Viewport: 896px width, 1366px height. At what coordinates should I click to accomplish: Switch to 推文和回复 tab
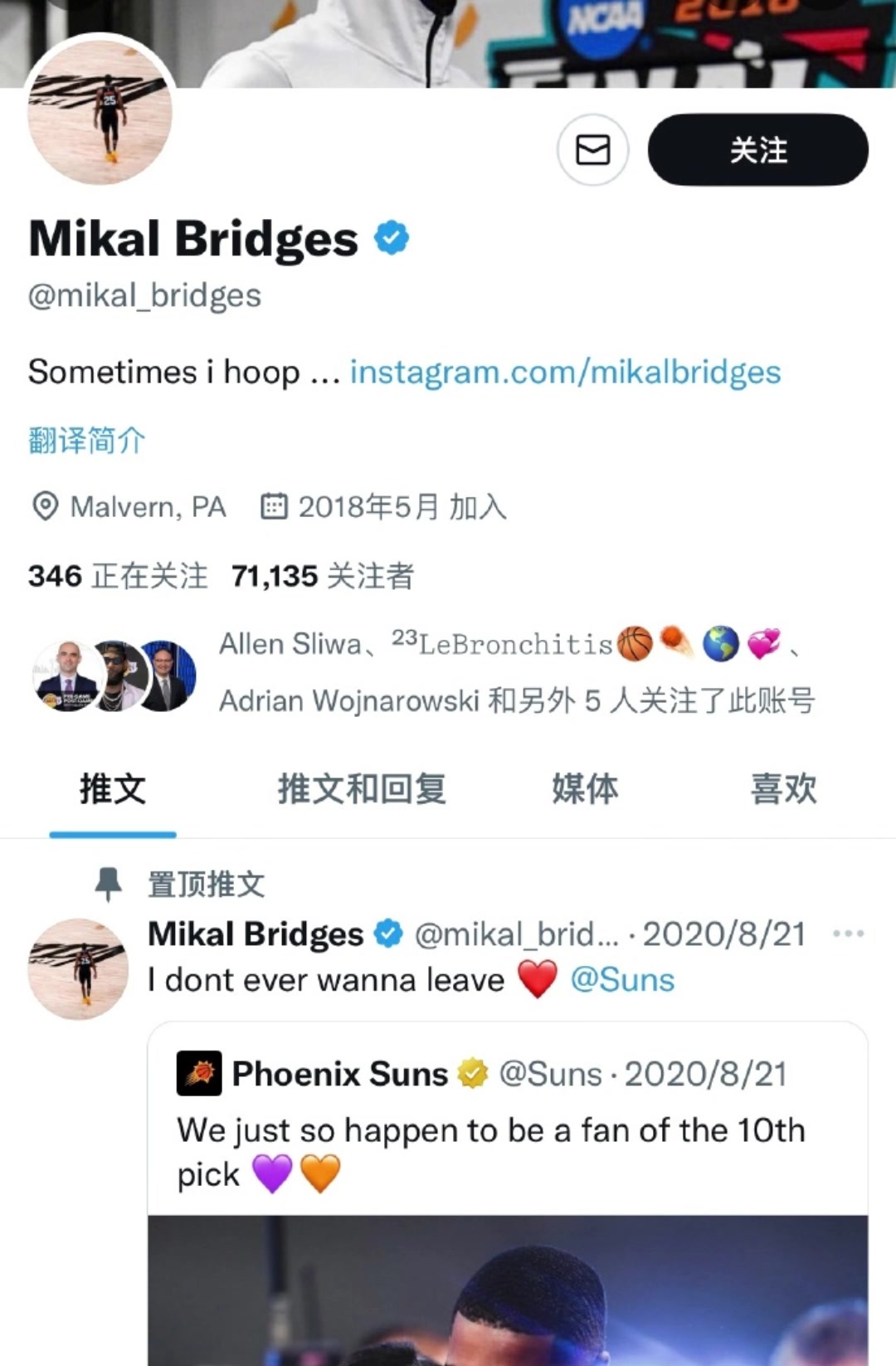tap(362, 788)
